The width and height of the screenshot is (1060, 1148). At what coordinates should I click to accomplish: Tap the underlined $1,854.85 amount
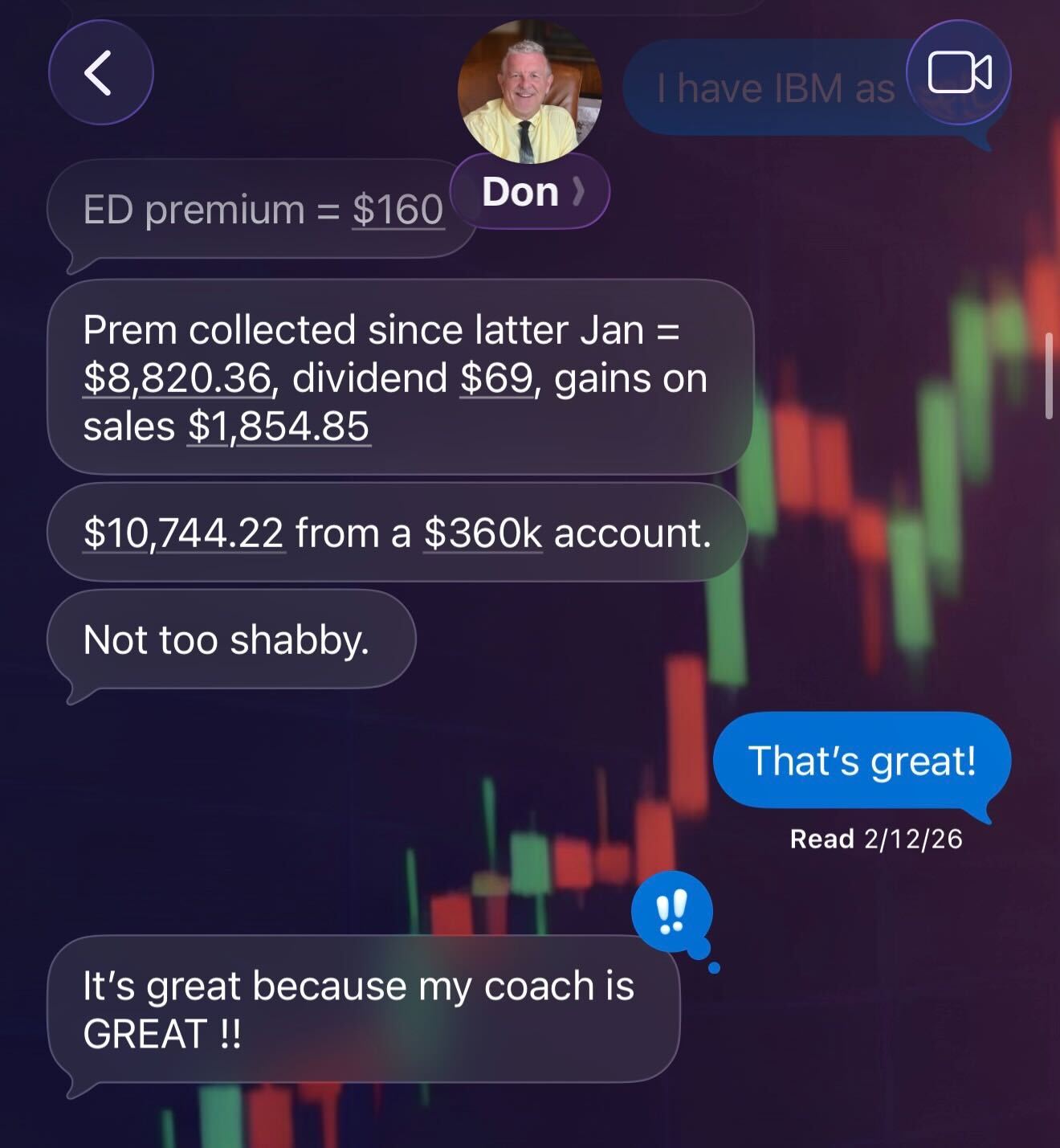coord(278,427)
